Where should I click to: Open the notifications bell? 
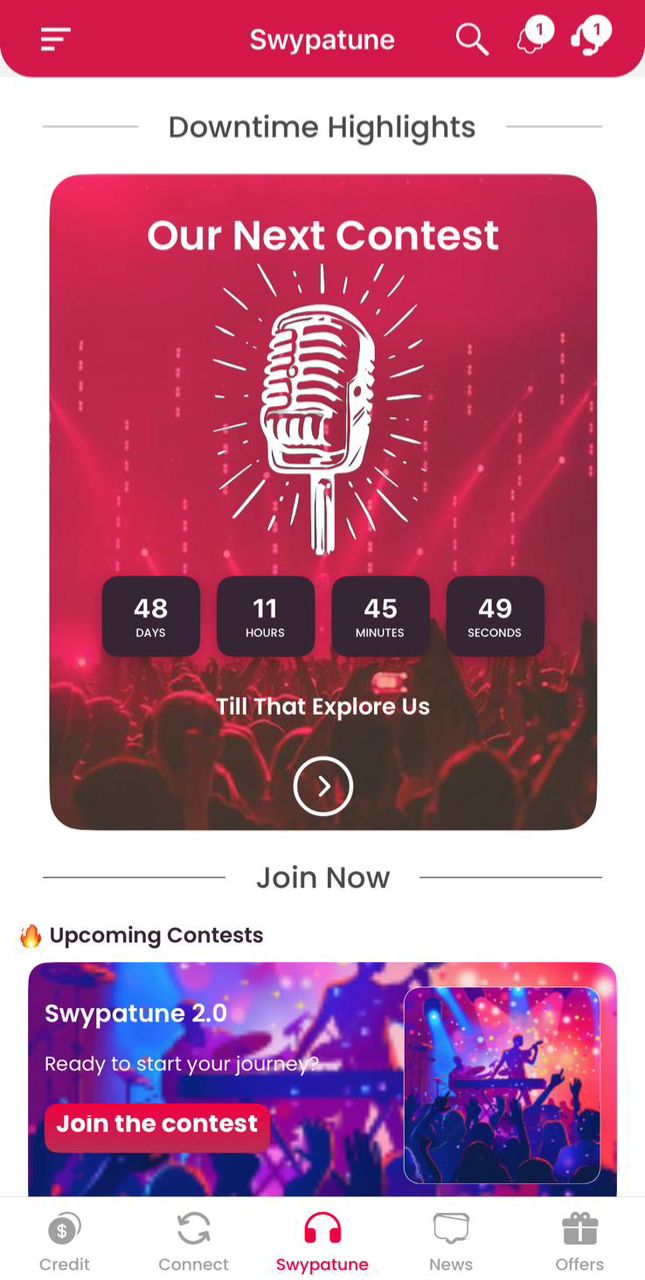pyautogui.click(x=530, y=38)
